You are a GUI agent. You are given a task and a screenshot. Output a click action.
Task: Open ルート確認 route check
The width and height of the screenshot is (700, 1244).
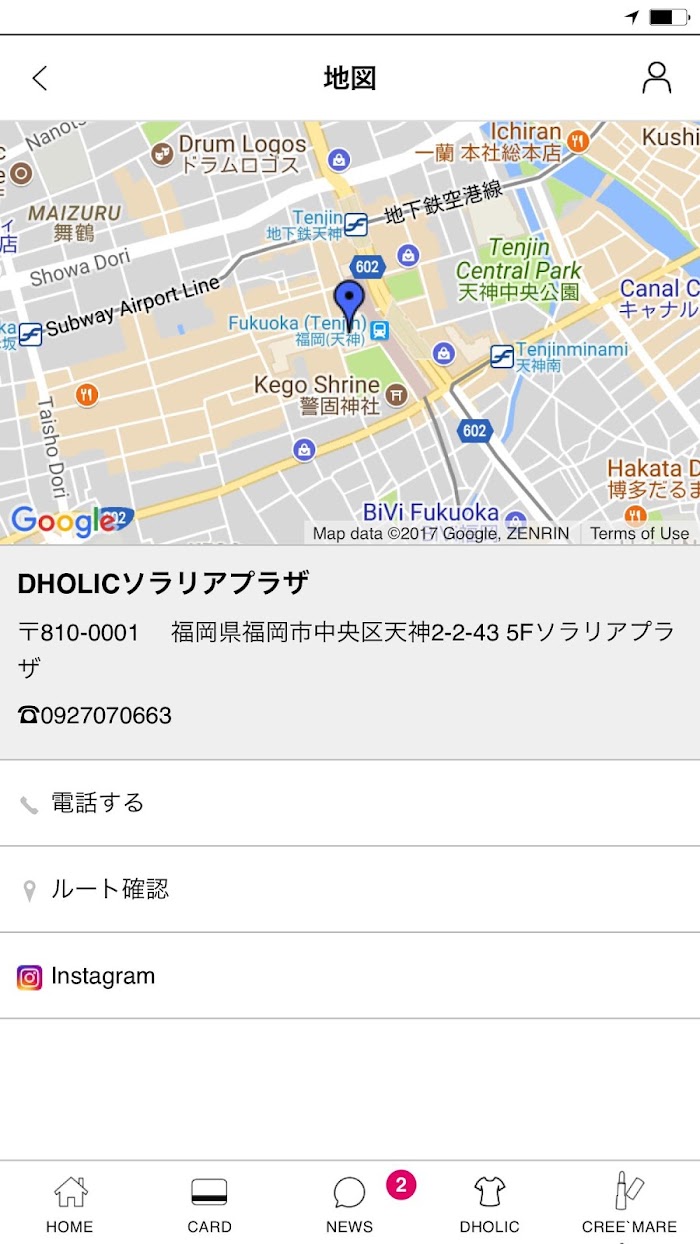tap(350, 889)
